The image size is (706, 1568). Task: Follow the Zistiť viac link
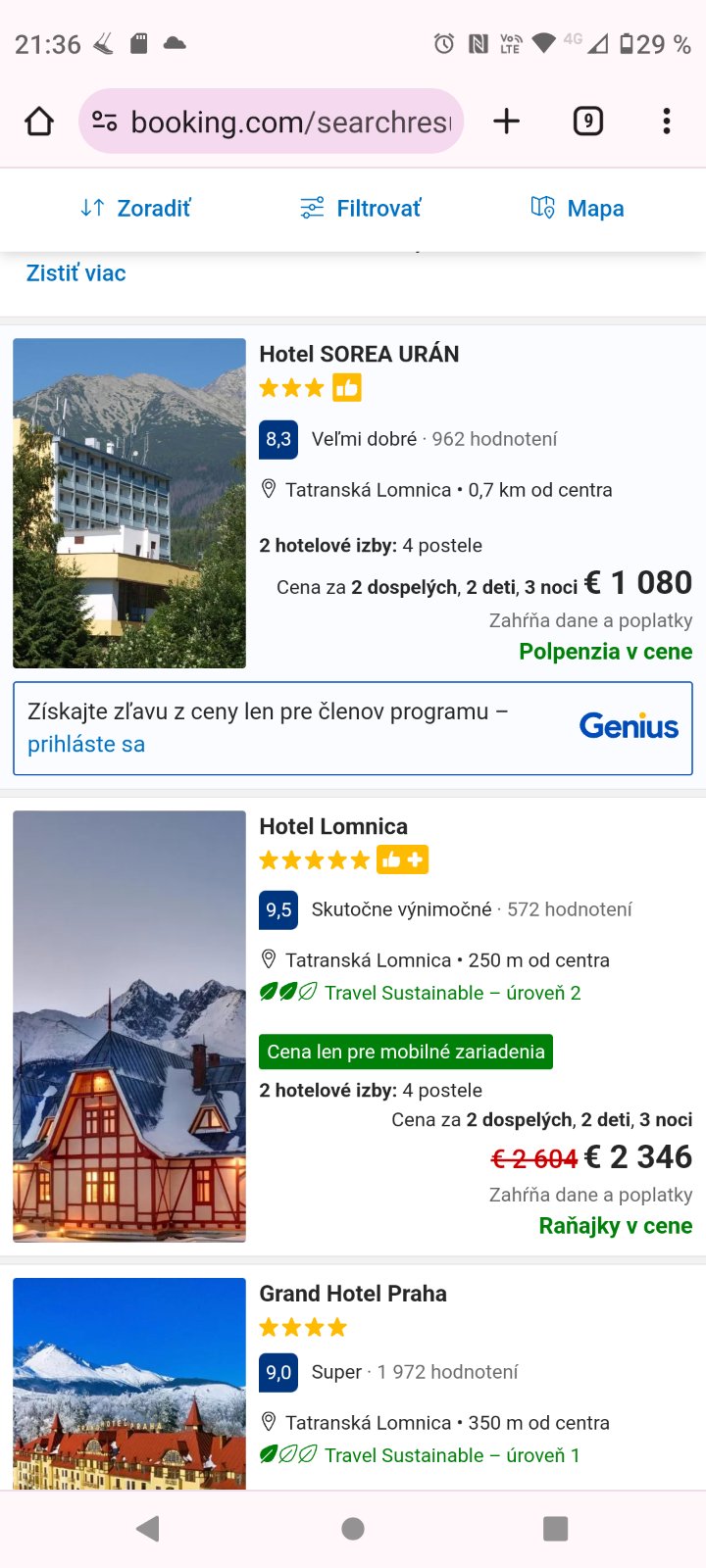76,273
